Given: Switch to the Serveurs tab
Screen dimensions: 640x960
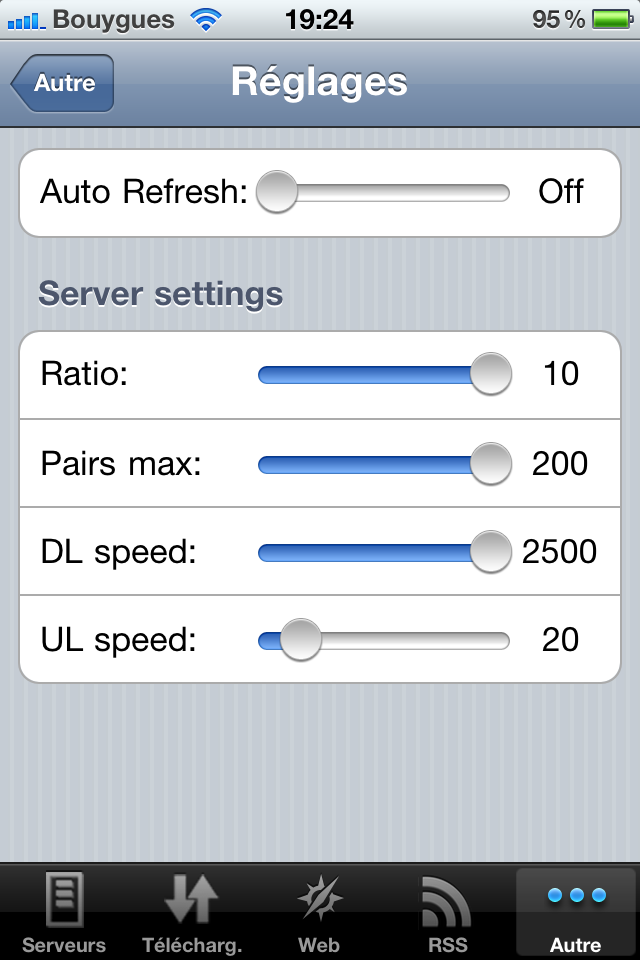Looking at the screenshot, I should [64, 912].
